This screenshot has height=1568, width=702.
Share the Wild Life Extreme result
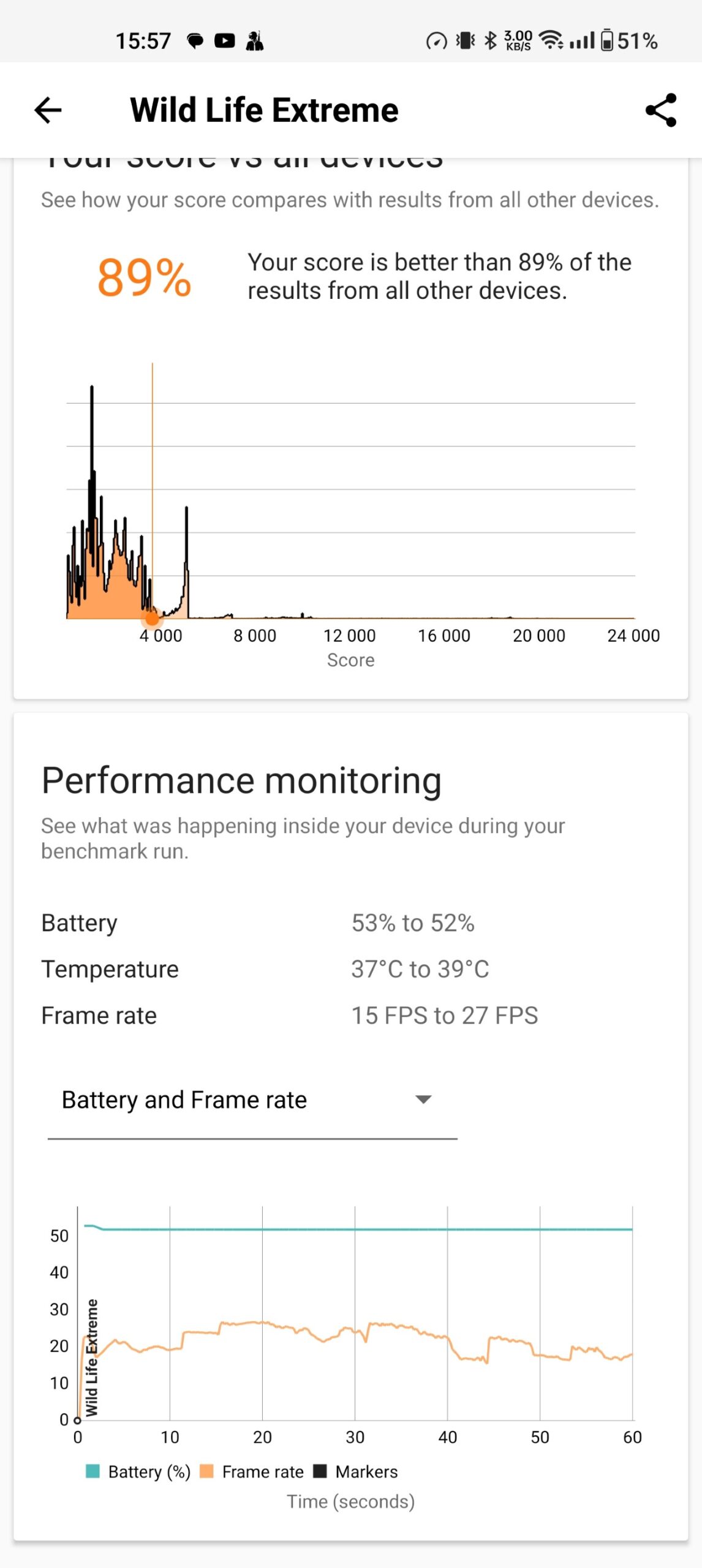tap(661, 110)
